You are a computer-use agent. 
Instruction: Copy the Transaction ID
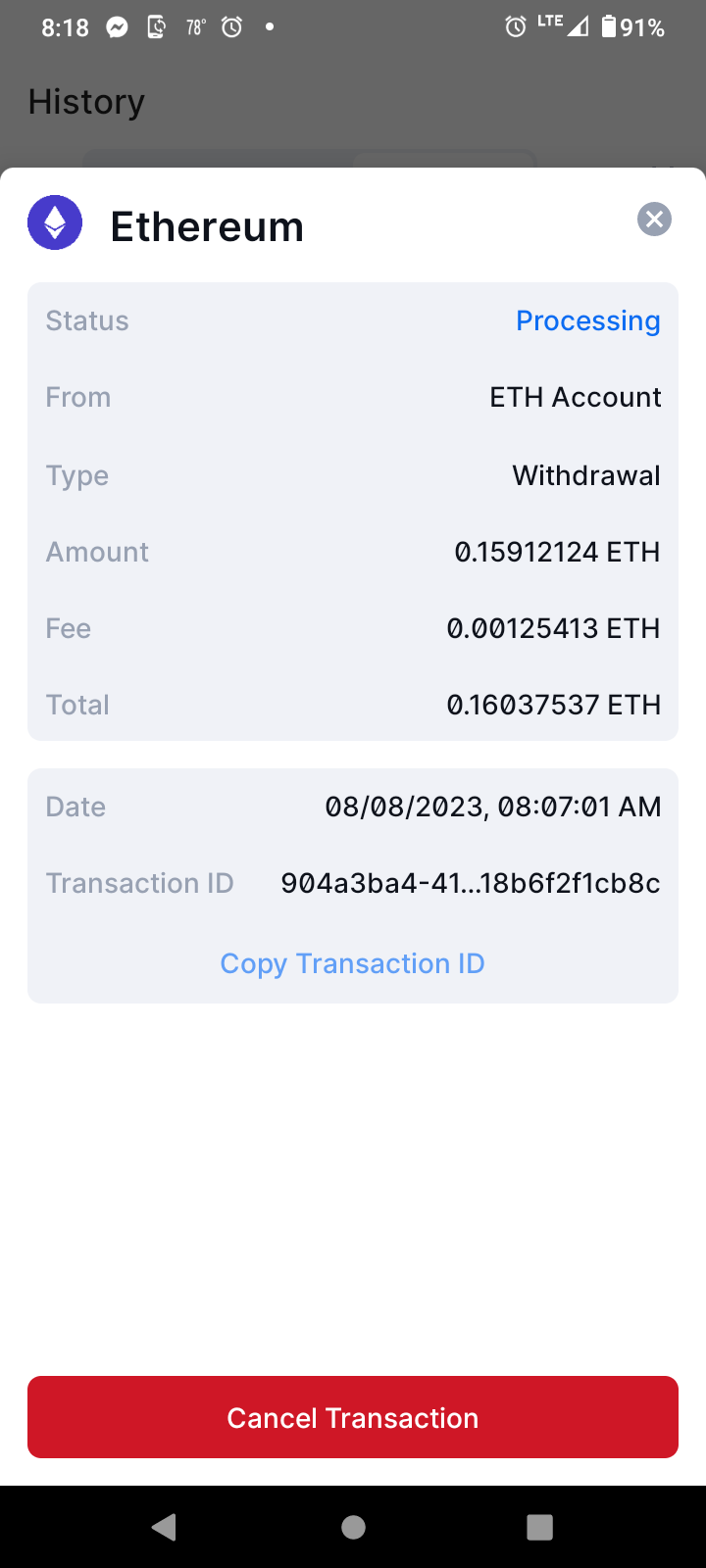click(352, 963)
